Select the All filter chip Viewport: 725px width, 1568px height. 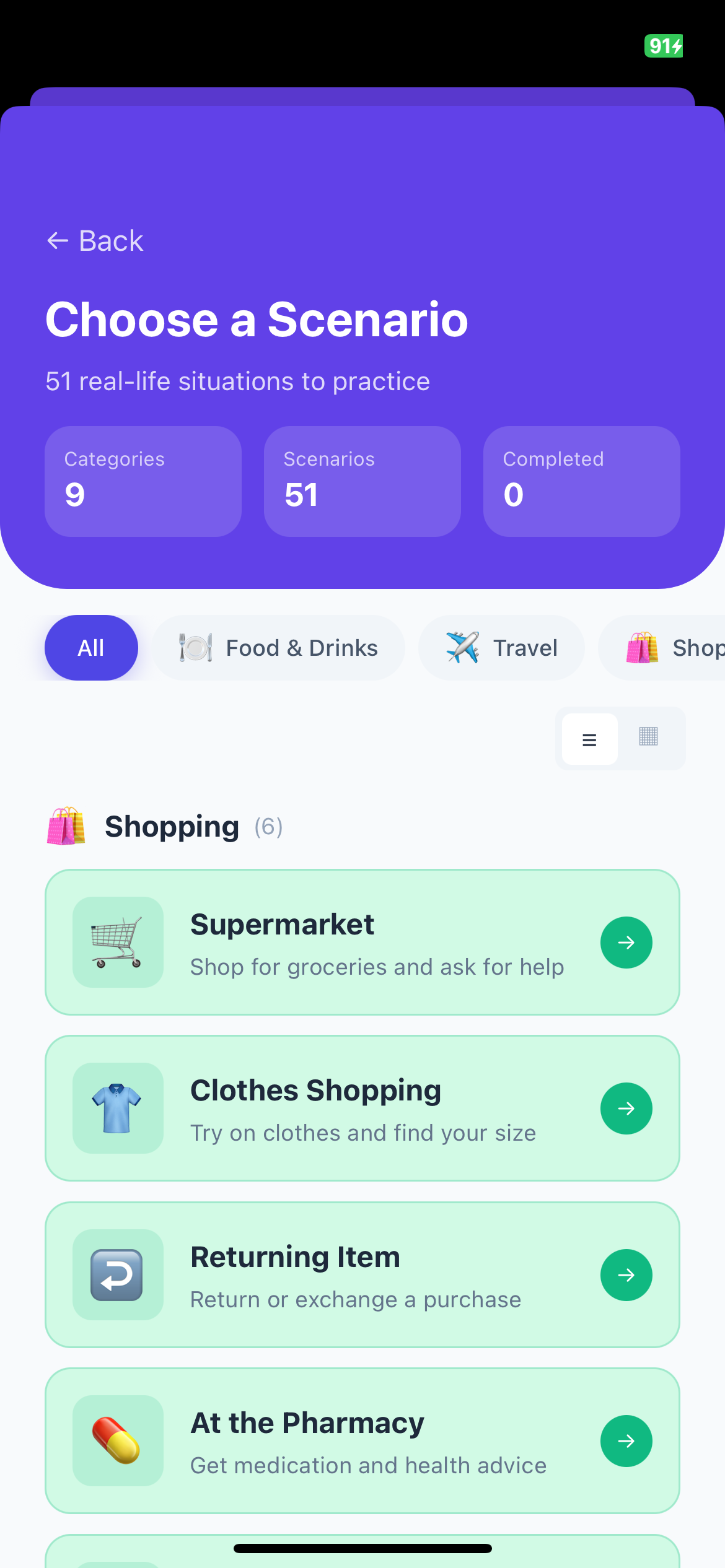click(x=91, y=647)
